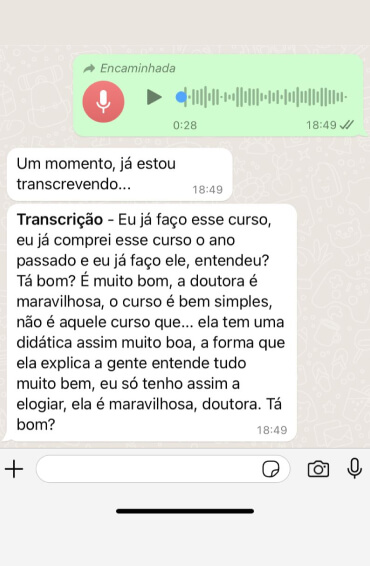Screen dimensions: 370x566
Task: Open the attachment plus menu
Action: (x=14, y=469)
